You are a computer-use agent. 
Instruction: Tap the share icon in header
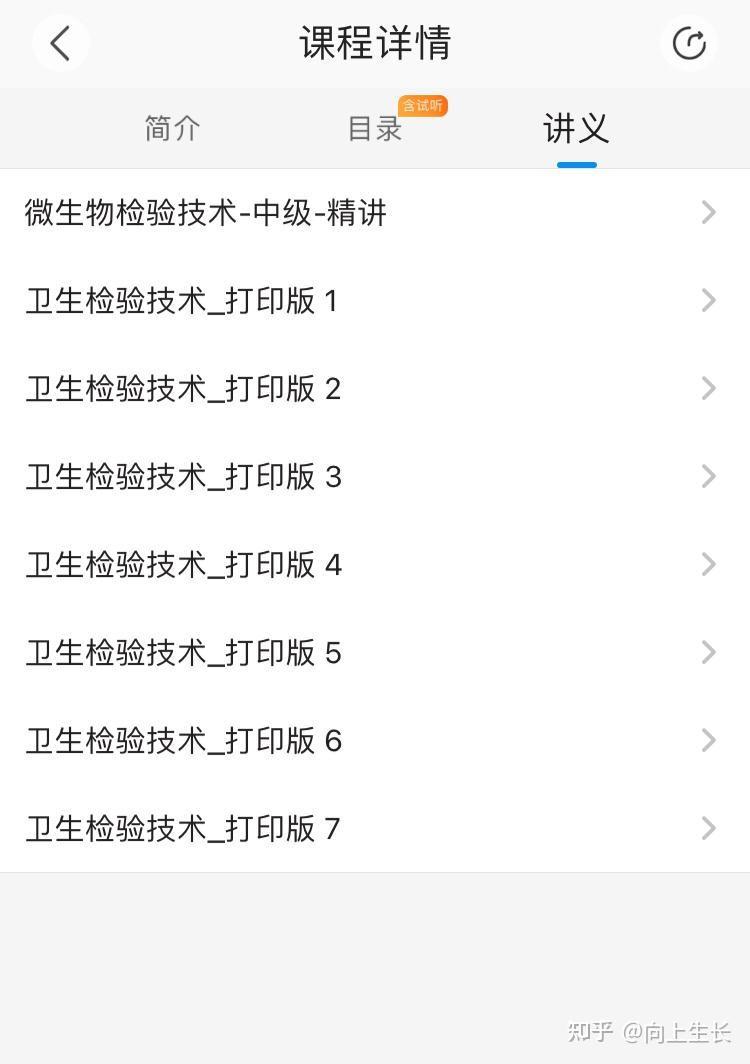click(688, 43)
